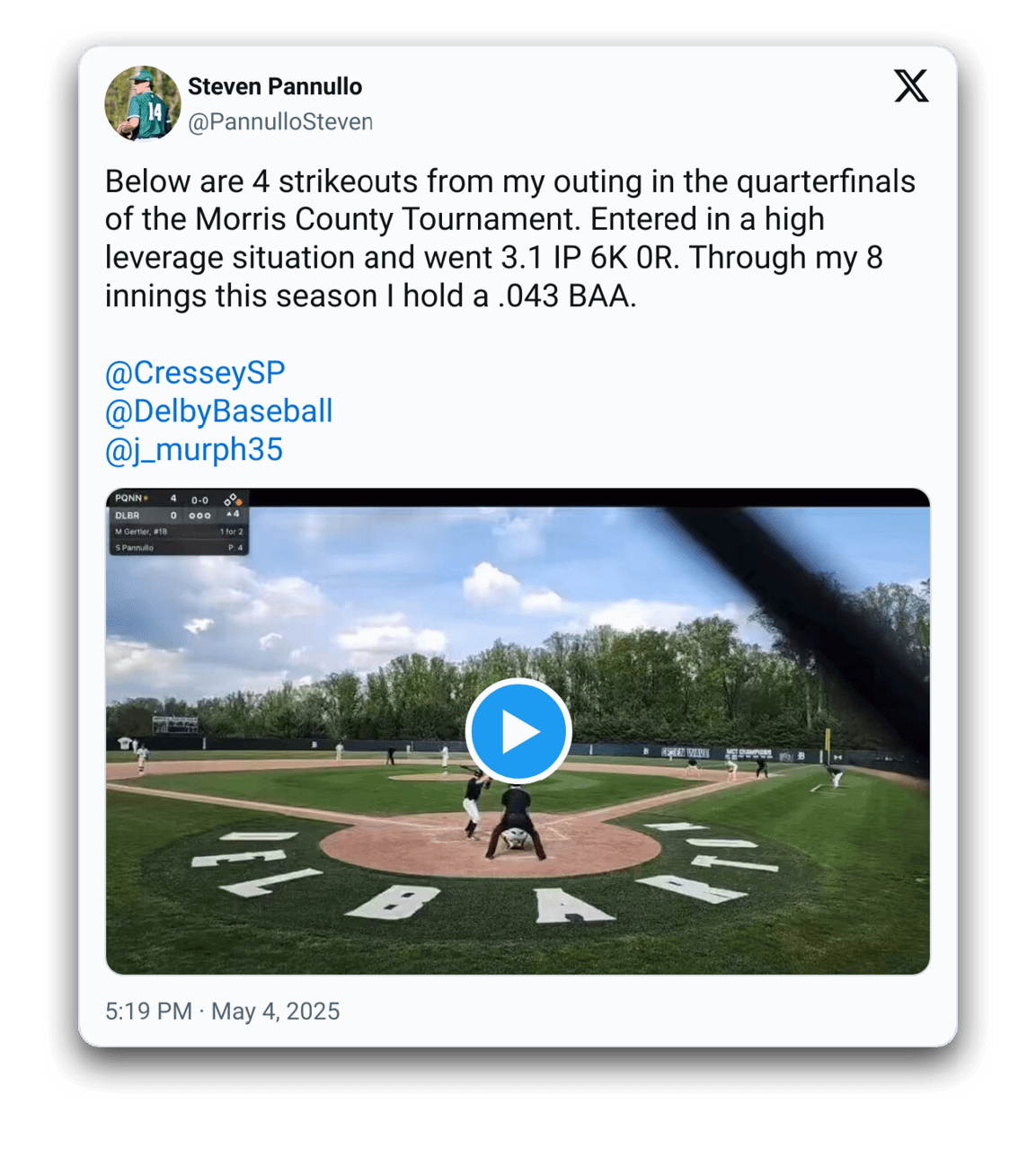Open the @PannulloSteven handle
Viewport: 1036px width, 1157px height.
tap(279, 122)
